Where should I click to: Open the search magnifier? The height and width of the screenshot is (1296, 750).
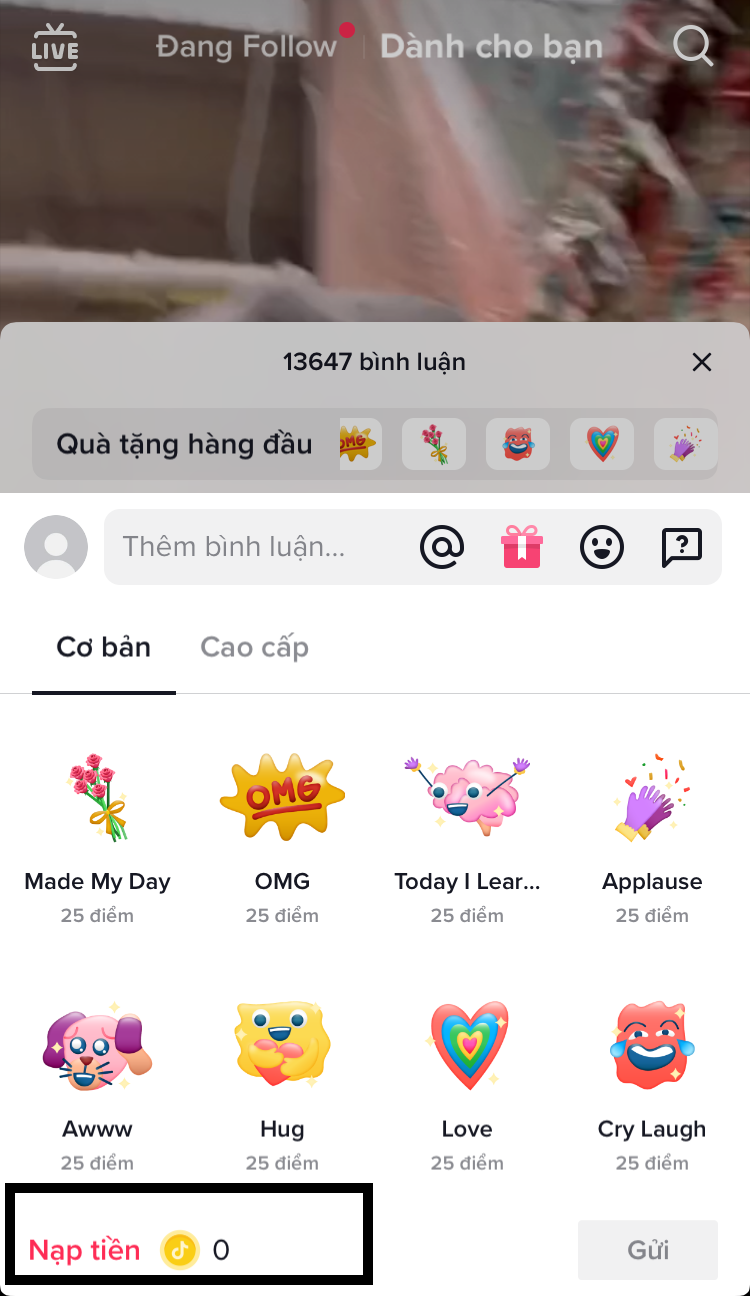[692, 46]
